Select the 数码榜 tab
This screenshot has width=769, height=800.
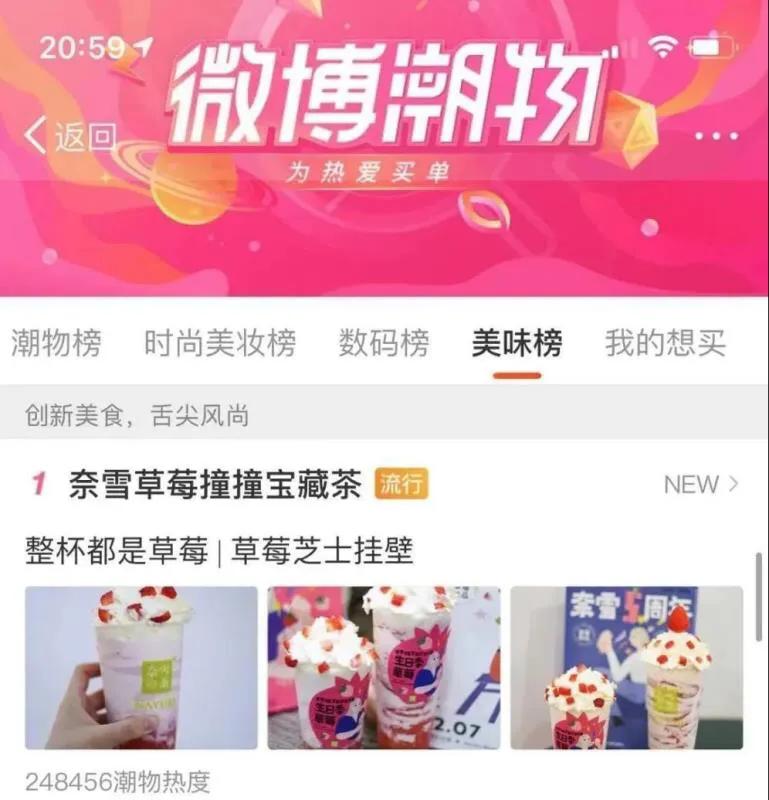pos(384,344)
